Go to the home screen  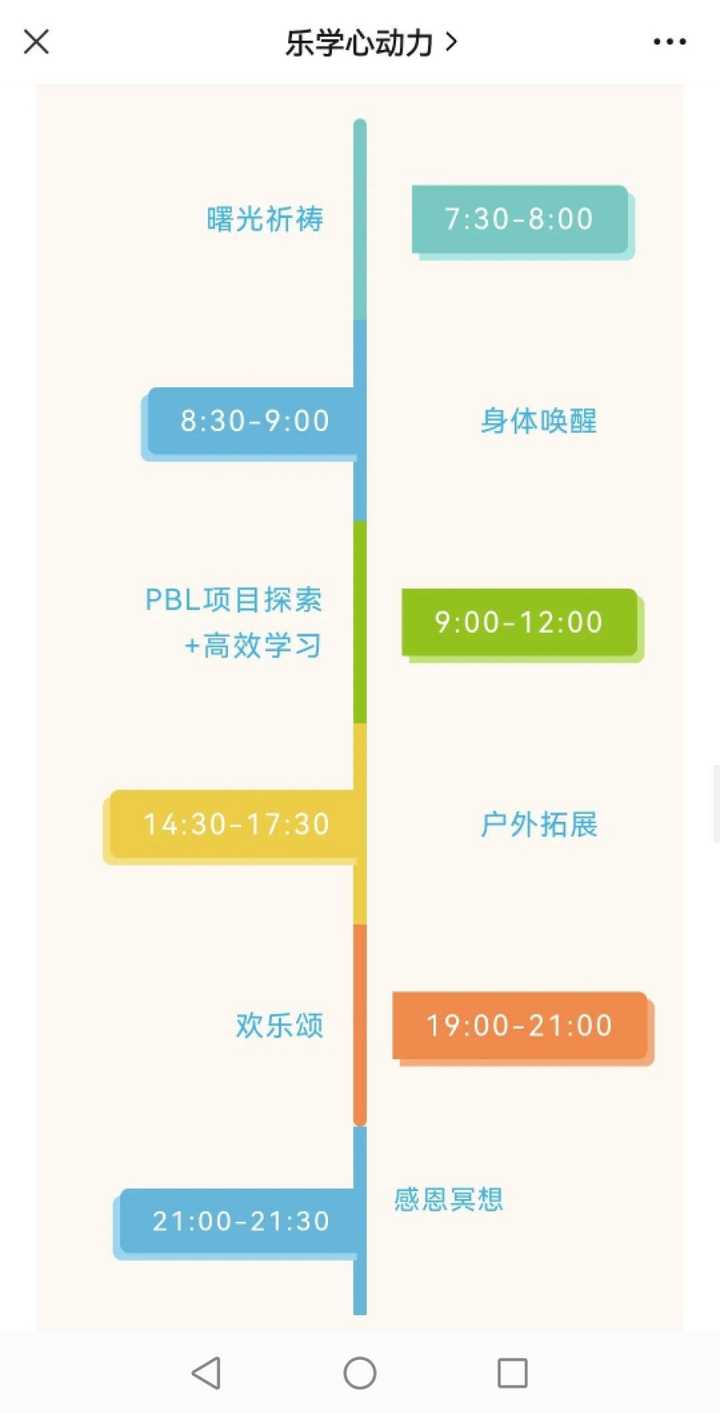tap(360, 1373)
